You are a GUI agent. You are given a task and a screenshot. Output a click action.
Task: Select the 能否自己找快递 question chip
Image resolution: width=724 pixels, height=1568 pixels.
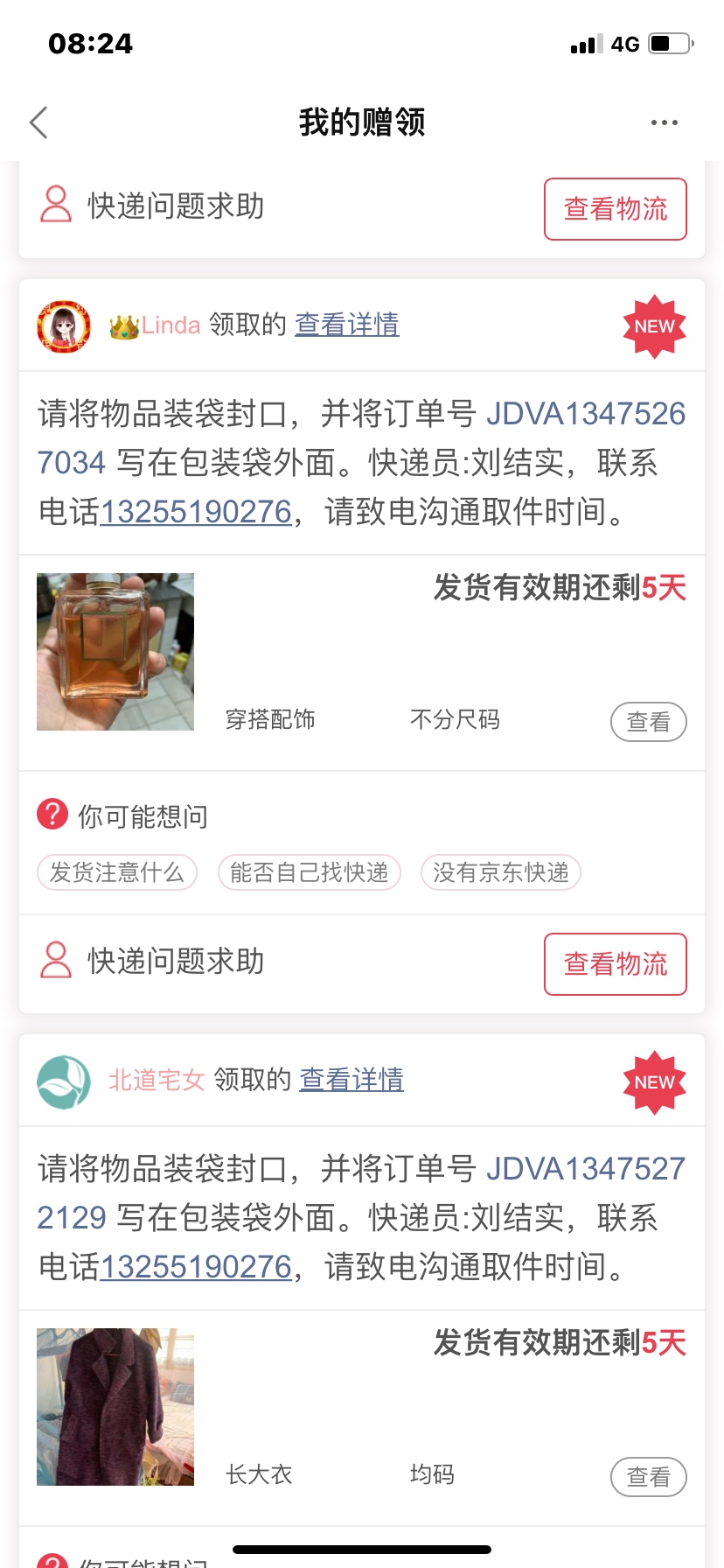[309, 872]
